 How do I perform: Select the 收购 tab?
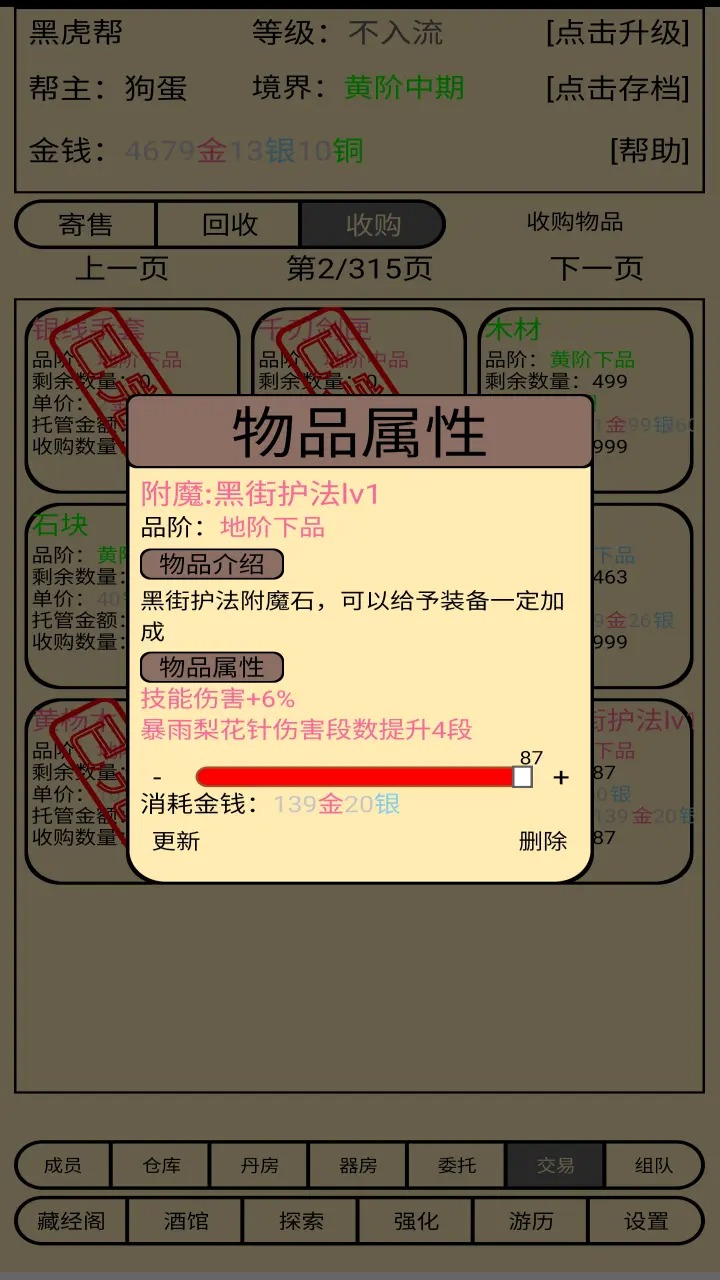pos(372,225)
